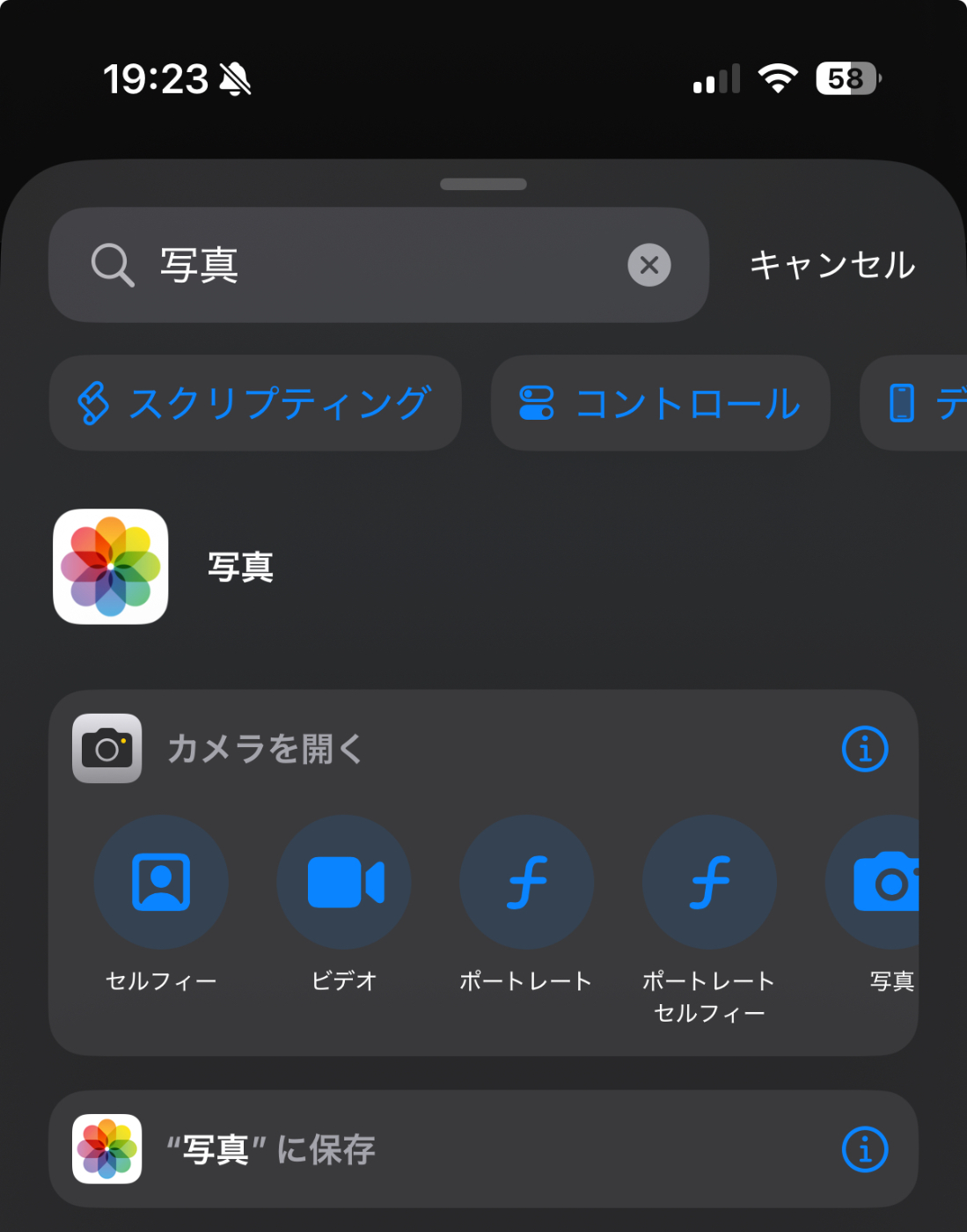Screen dimensions: 967x1232
Task: Select the スクリプティング category chip
Action: [255, 403]
